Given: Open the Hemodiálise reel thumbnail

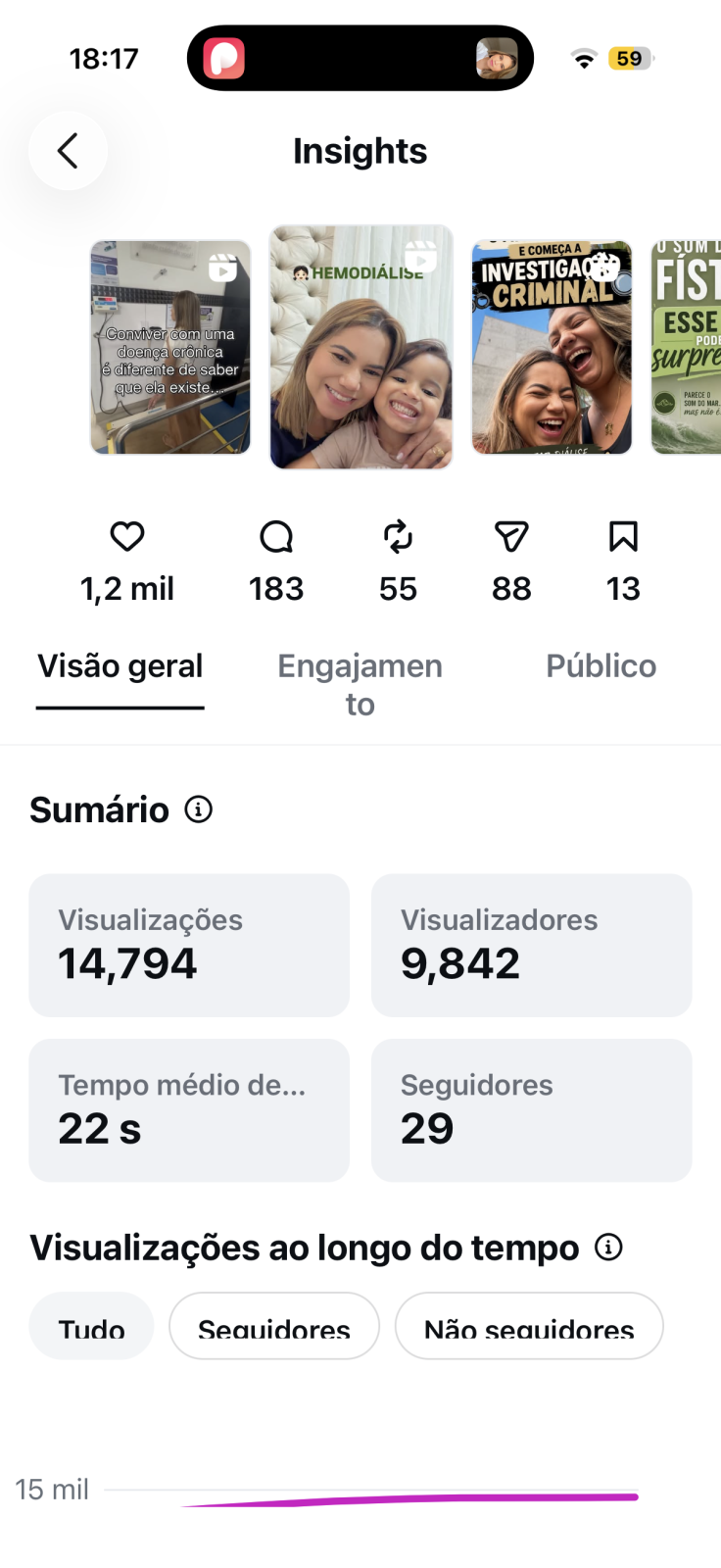Looking at the screenshot, I should pos(361,348).
